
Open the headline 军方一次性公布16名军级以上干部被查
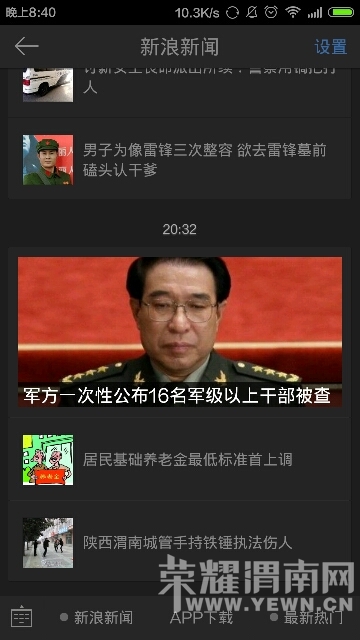180,331
